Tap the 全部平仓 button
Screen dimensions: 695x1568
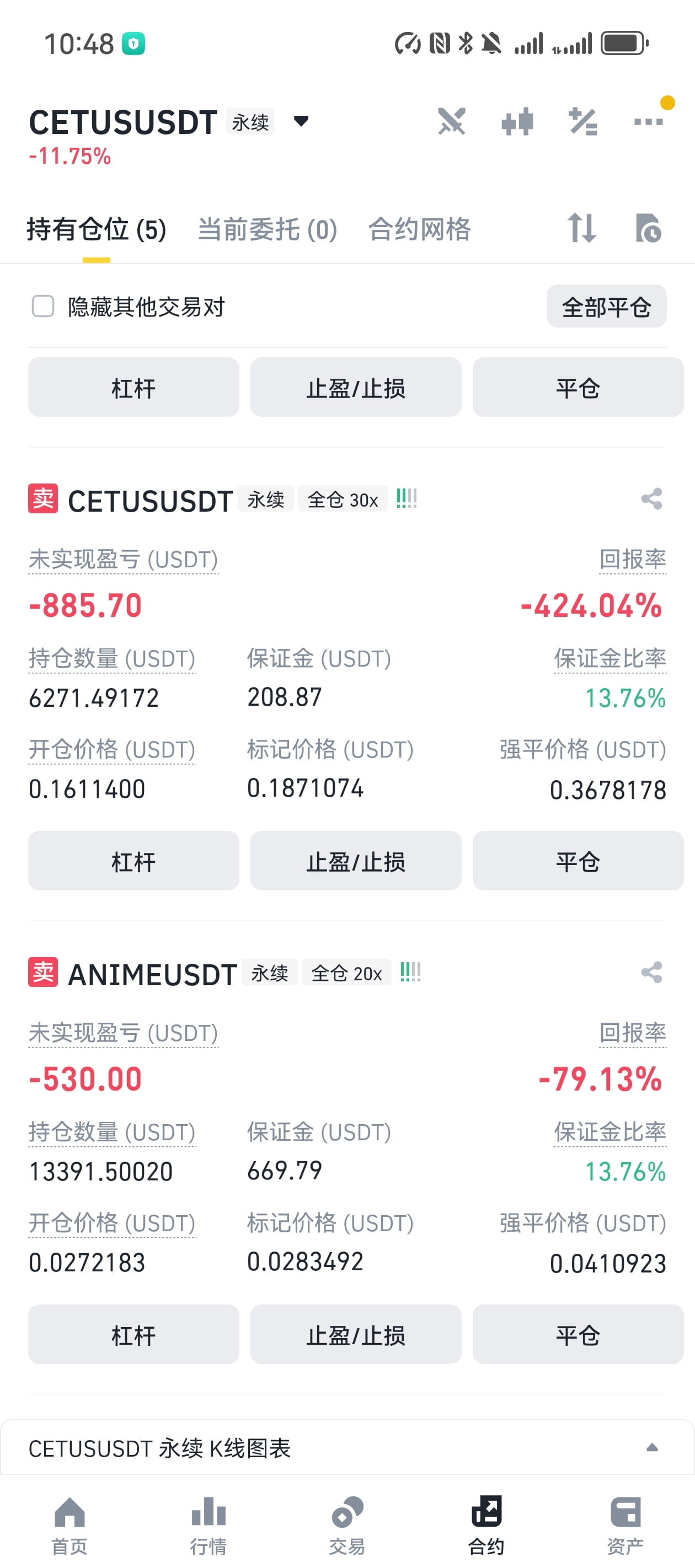[606, 306]
